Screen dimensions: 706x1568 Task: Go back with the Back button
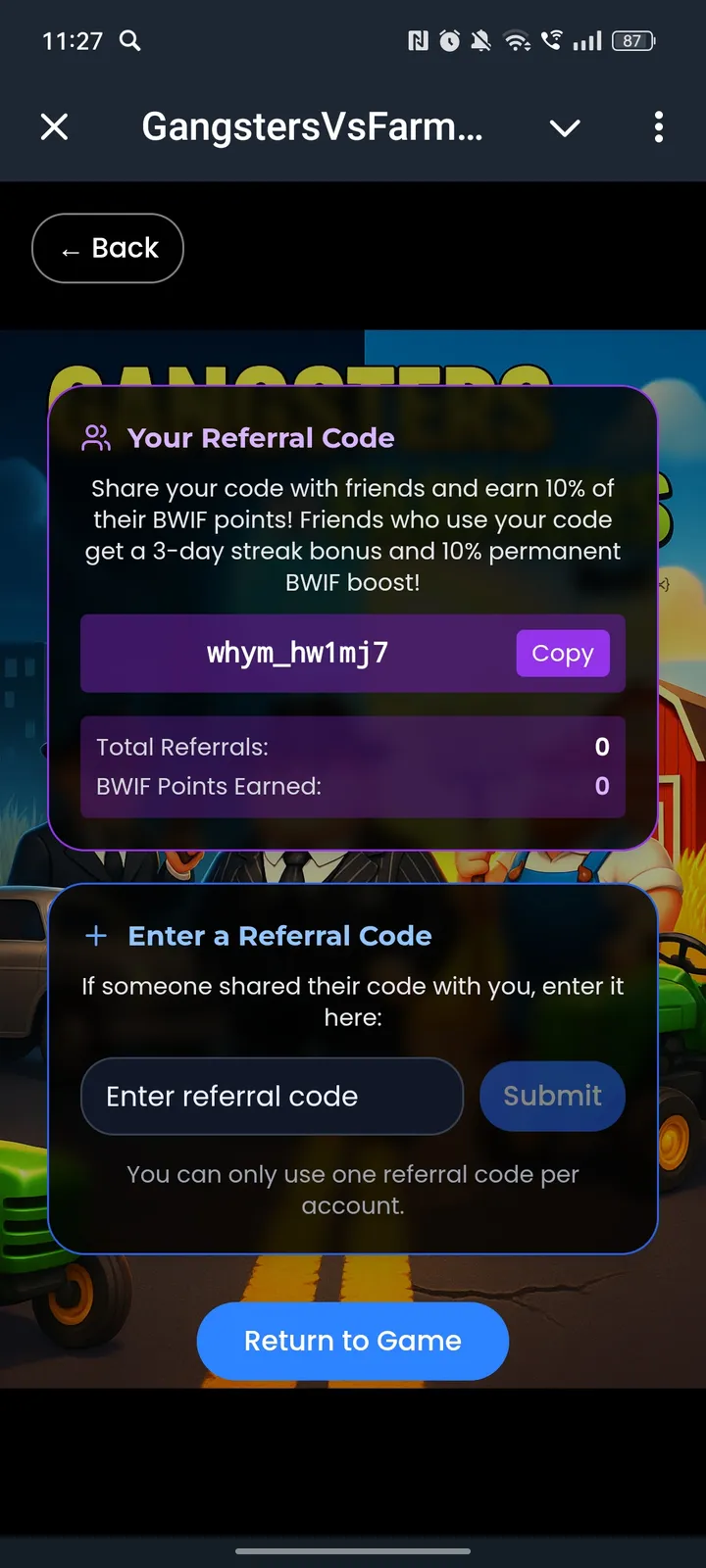(x=108, y=248)
